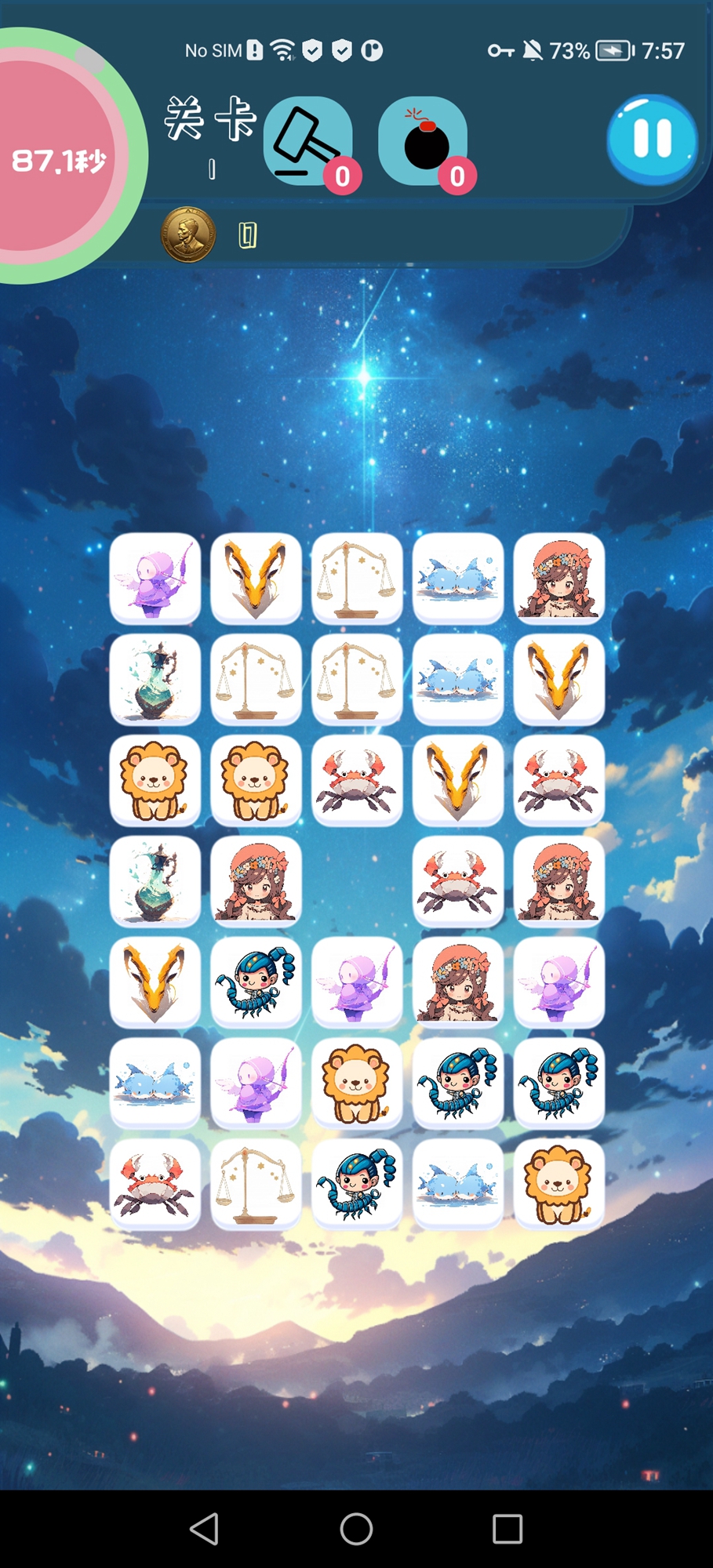Use the hammer power-up
The image size is (713, 1568).
coord(307,141)
